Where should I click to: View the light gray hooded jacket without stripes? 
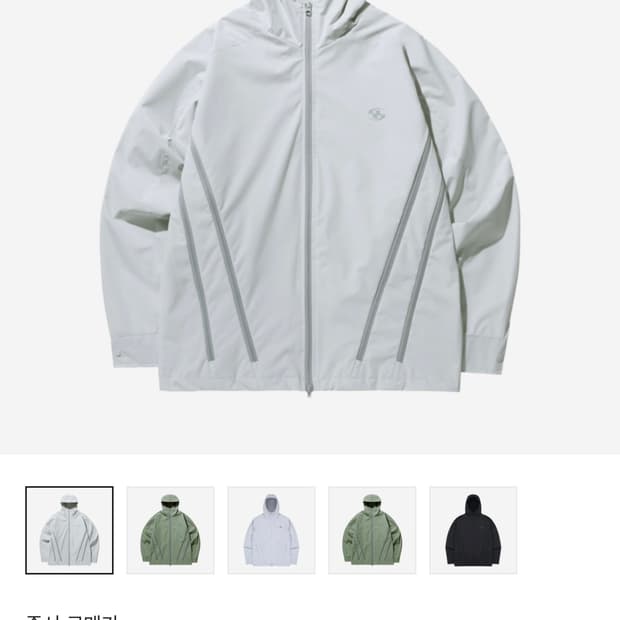click(x=271, y=530)
